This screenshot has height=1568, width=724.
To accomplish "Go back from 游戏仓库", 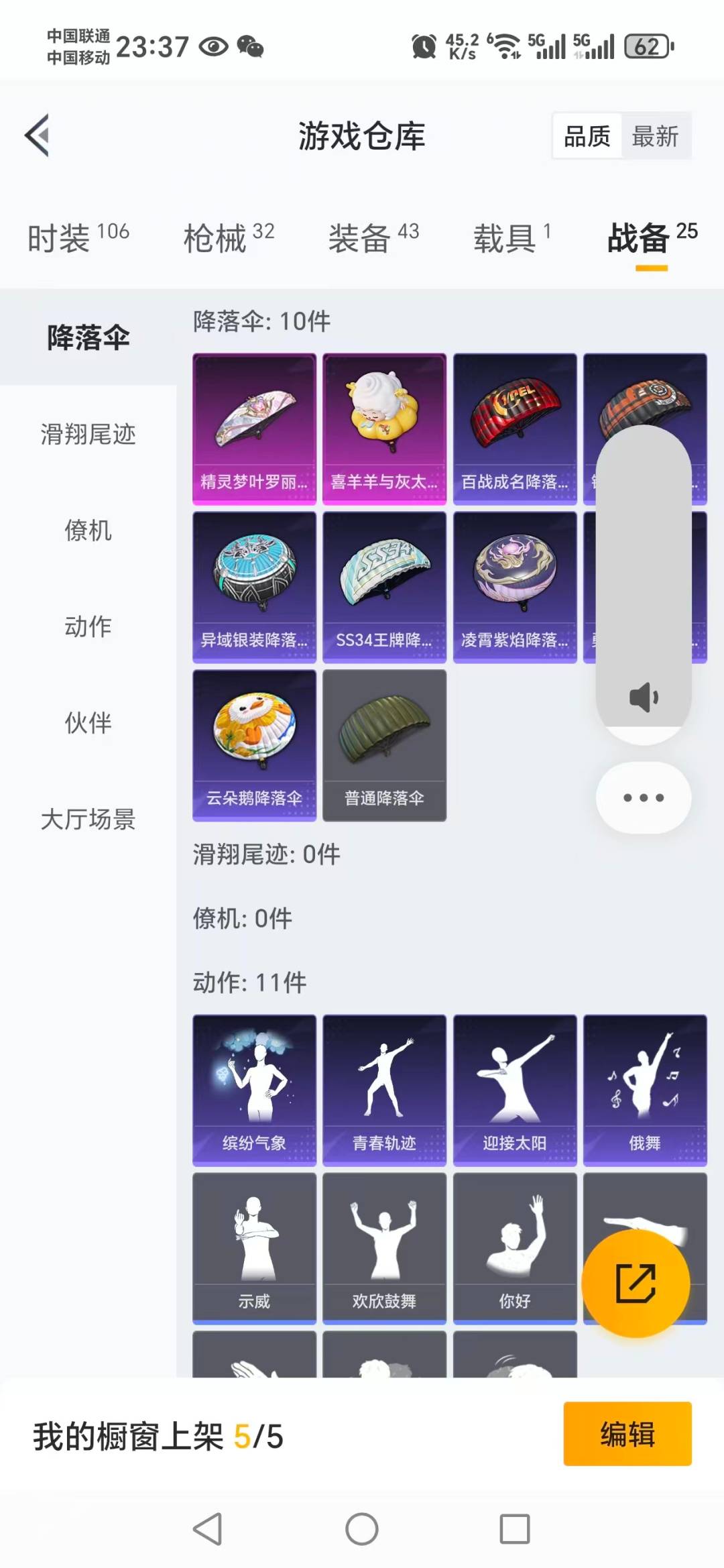I will pyautogui.click(x=38, y=135).
